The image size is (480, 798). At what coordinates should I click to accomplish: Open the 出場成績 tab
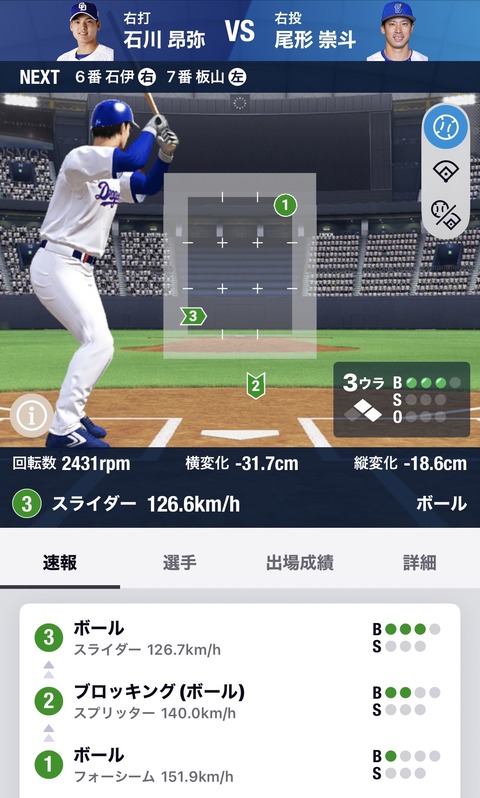(x=300, y=563)
